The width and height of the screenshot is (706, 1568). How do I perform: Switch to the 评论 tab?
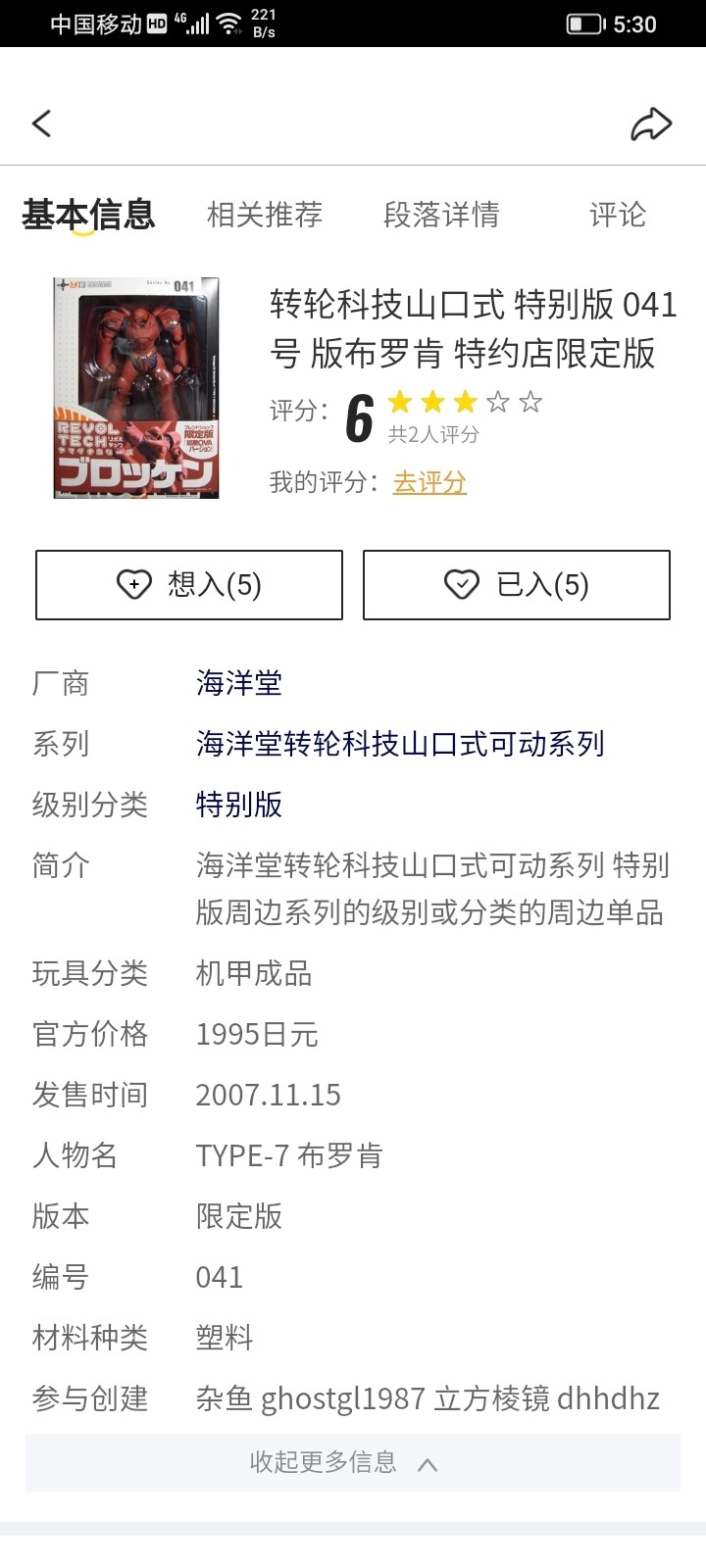point(618,215)
